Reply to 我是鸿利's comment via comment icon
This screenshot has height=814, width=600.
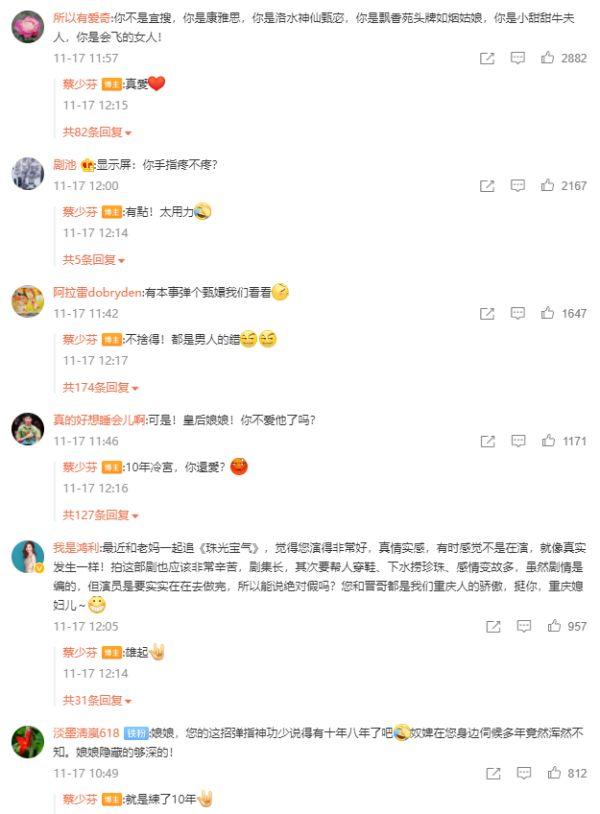tap(523, 626)
